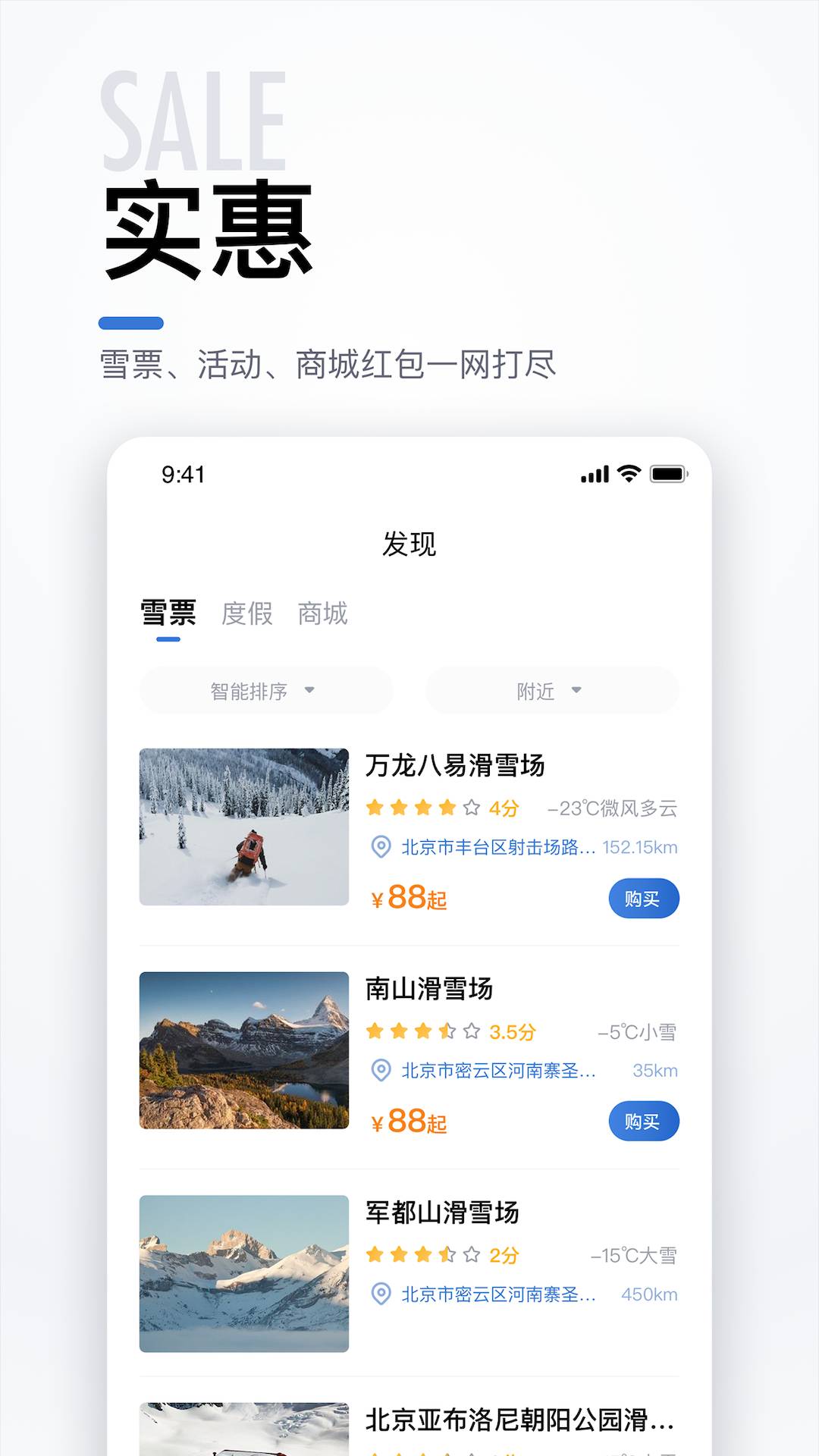Open the 智能排序 sort dropdown
The height and width of the screenshot is (1456, 819).
coord(265,690)
